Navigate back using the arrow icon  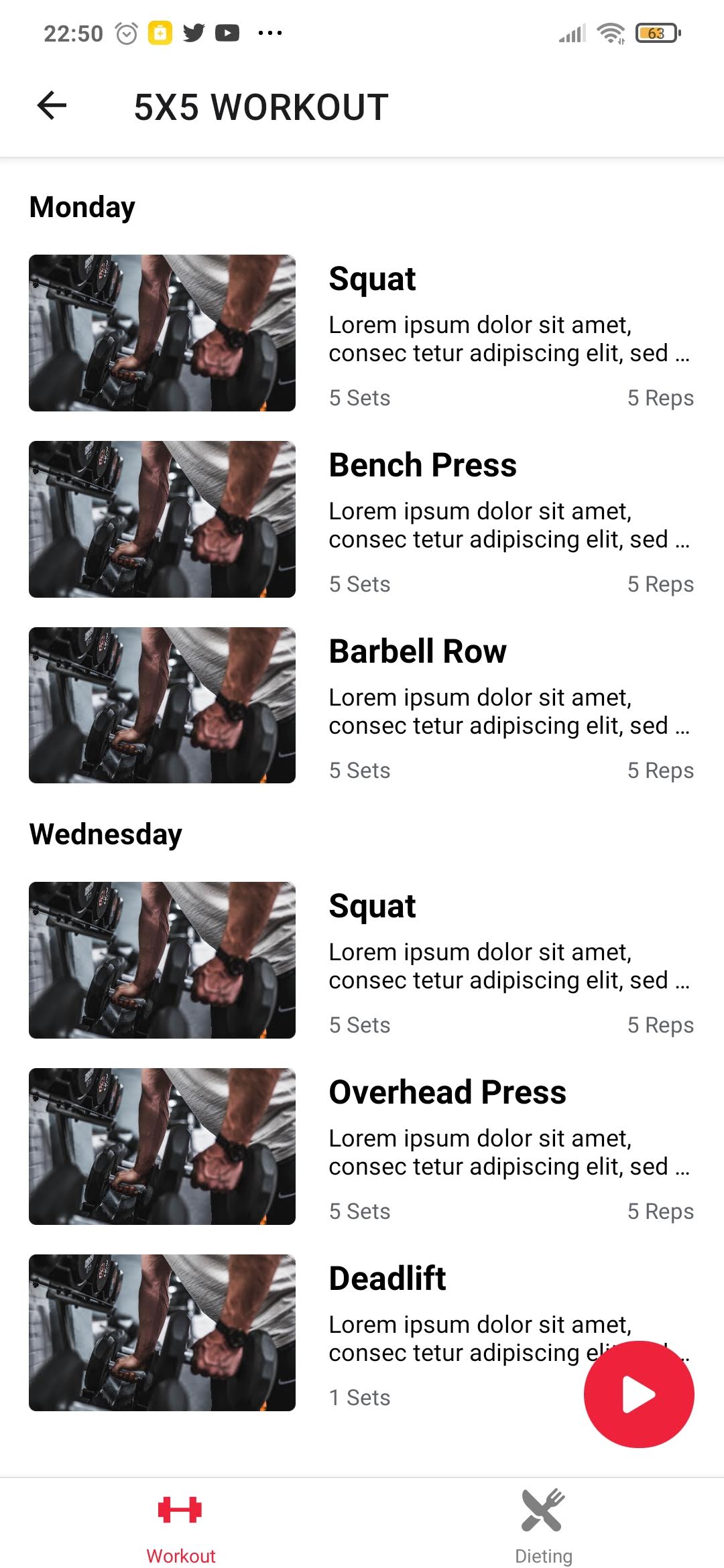tap(51, 105)
